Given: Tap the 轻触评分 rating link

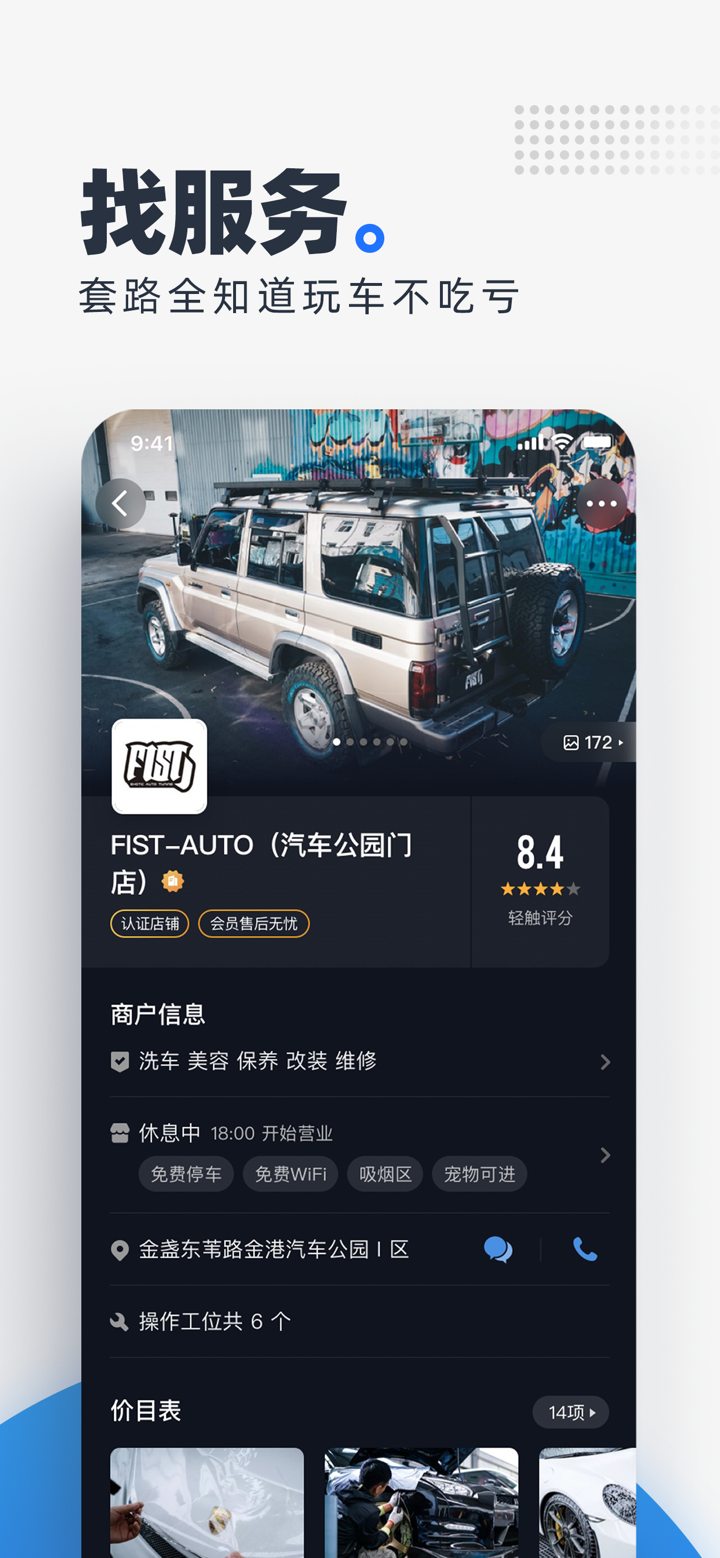Looking at the screenshot, I should click(540, 917).
